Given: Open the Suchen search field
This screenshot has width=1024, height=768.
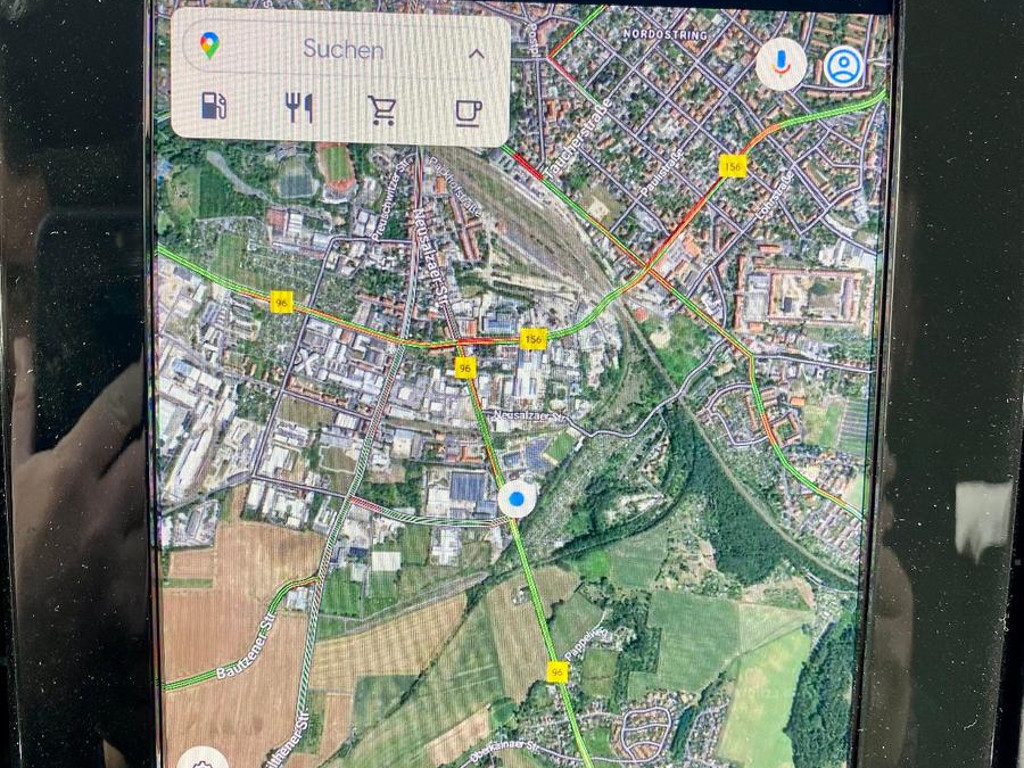Looking at the screenshot, I should click(x=342, y=49).
